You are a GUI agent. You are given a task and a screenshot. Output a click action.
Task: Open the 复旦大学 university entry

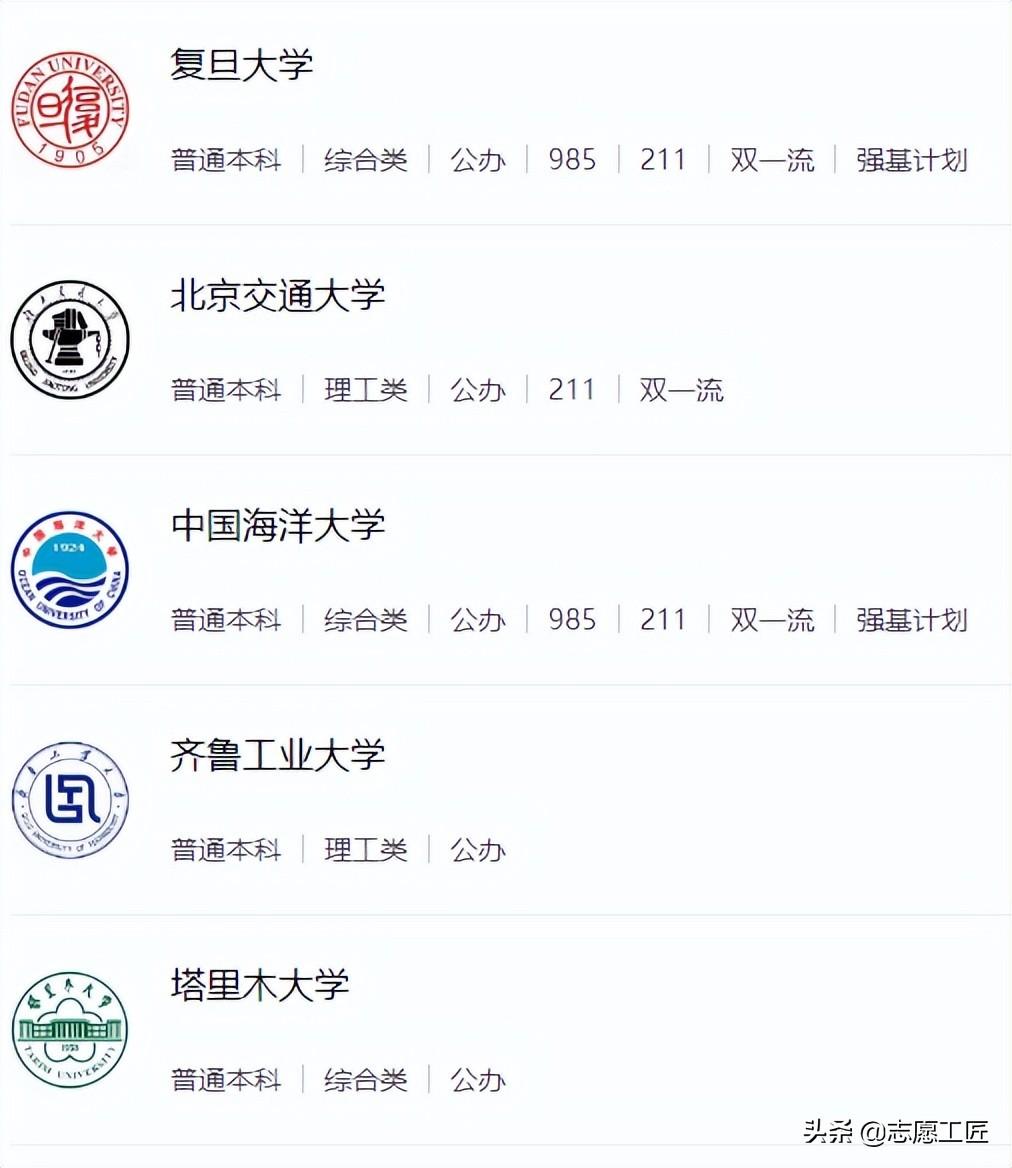[242, 65]
